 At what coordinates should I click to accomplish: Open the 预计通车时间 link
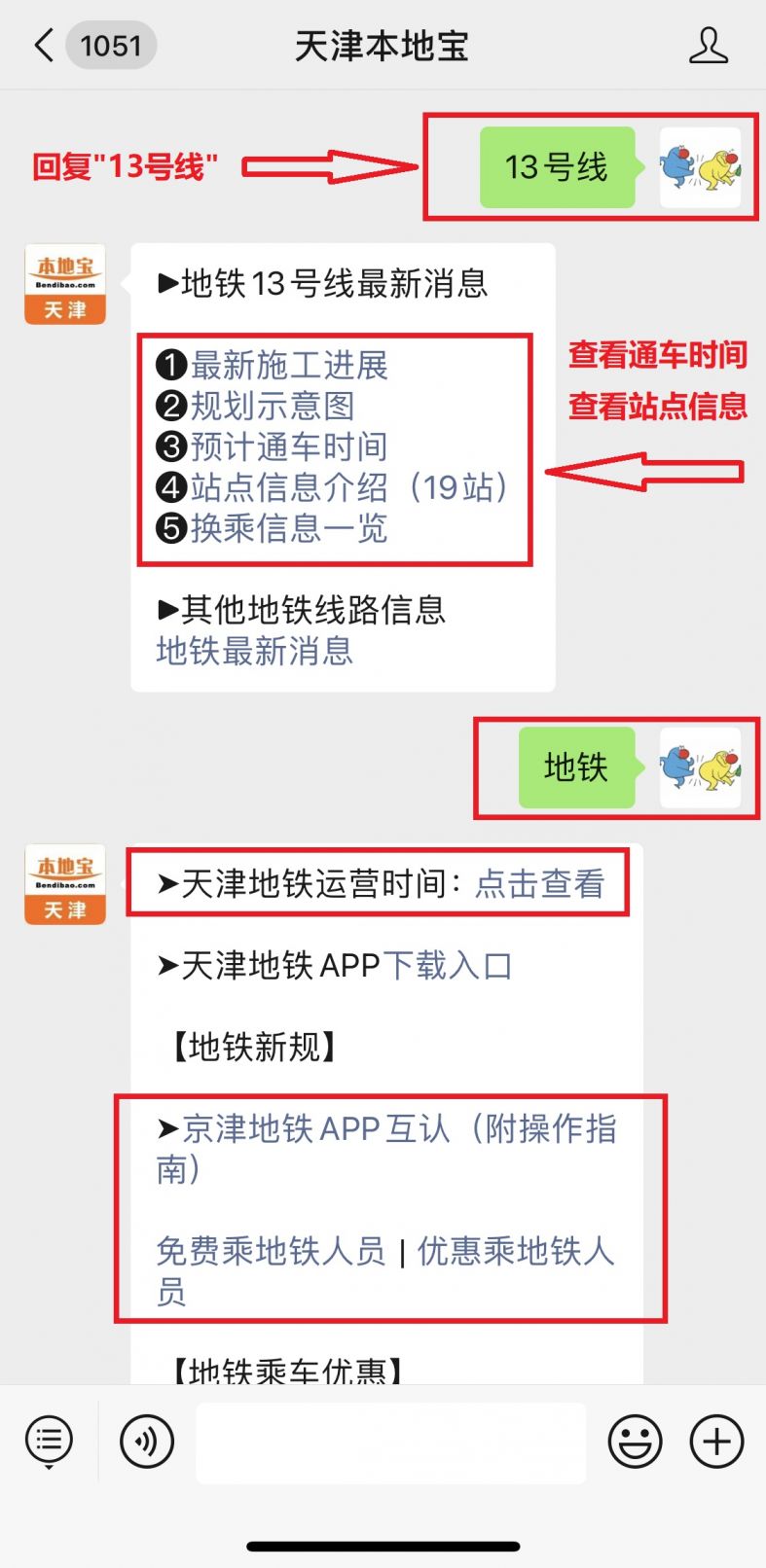(x=289, y=447)
